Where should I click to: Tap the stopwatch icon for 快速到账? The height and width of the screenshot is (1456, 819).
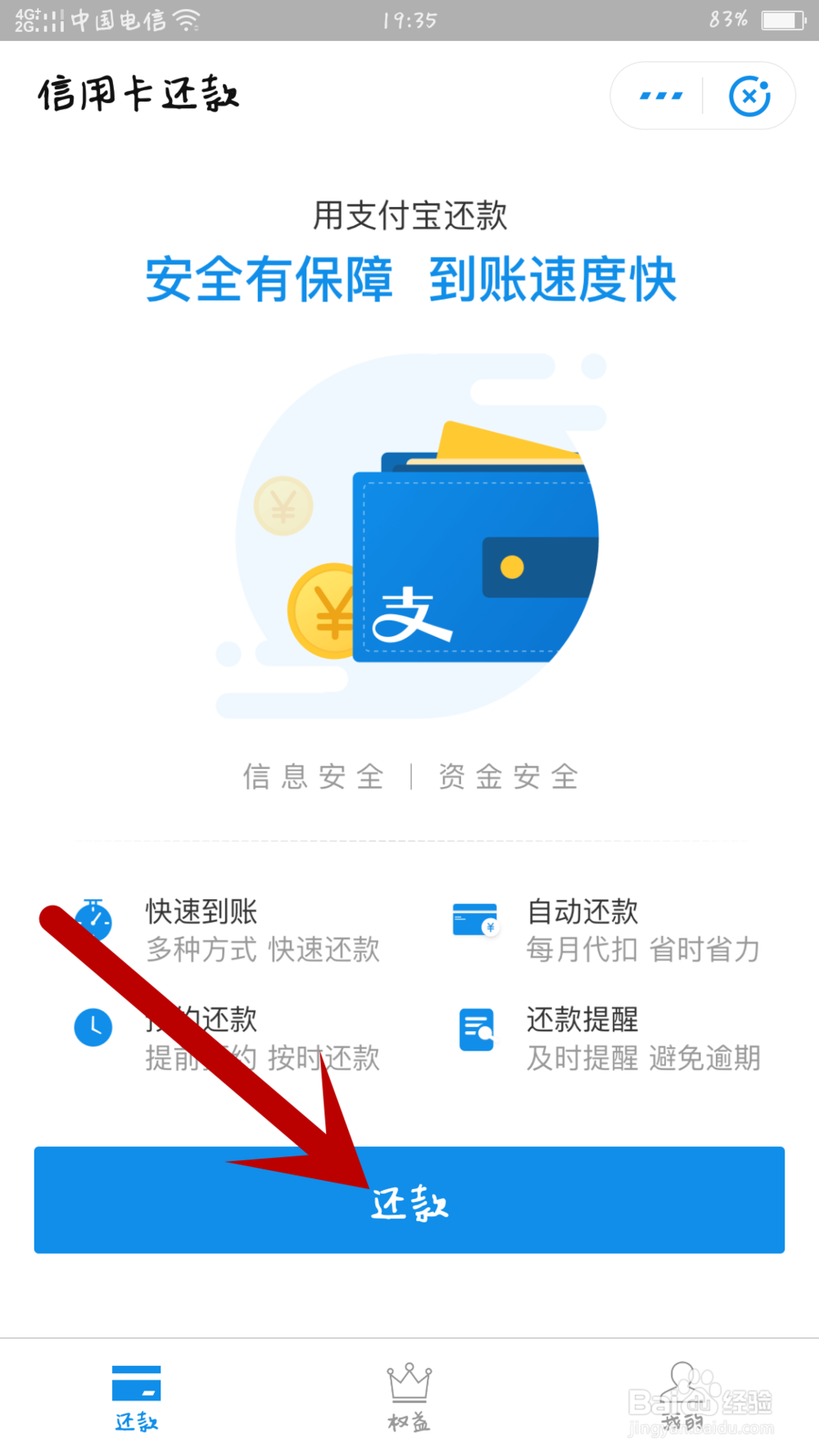click(93, 919)
